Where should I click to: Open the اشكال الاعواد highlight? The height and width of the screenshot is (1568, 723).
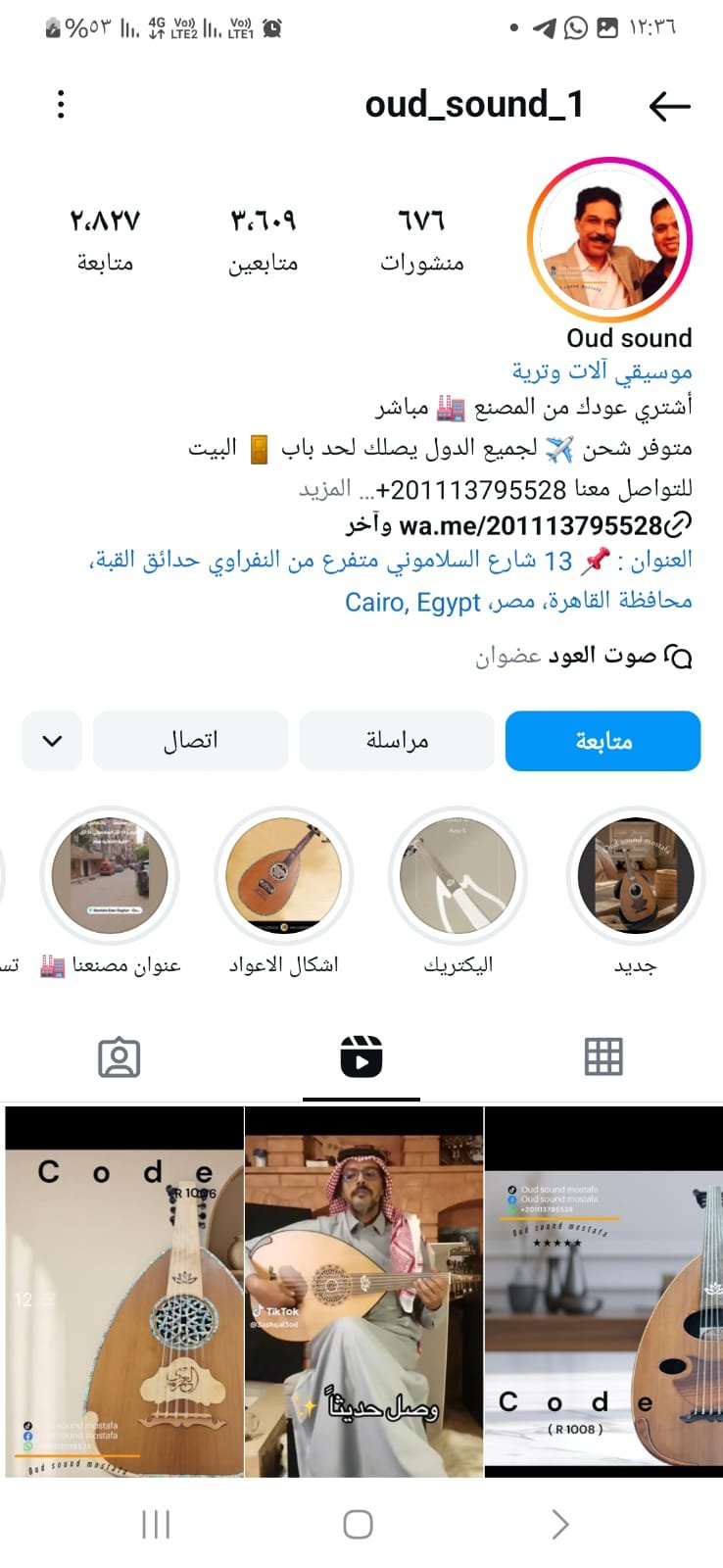coord(283,875)
